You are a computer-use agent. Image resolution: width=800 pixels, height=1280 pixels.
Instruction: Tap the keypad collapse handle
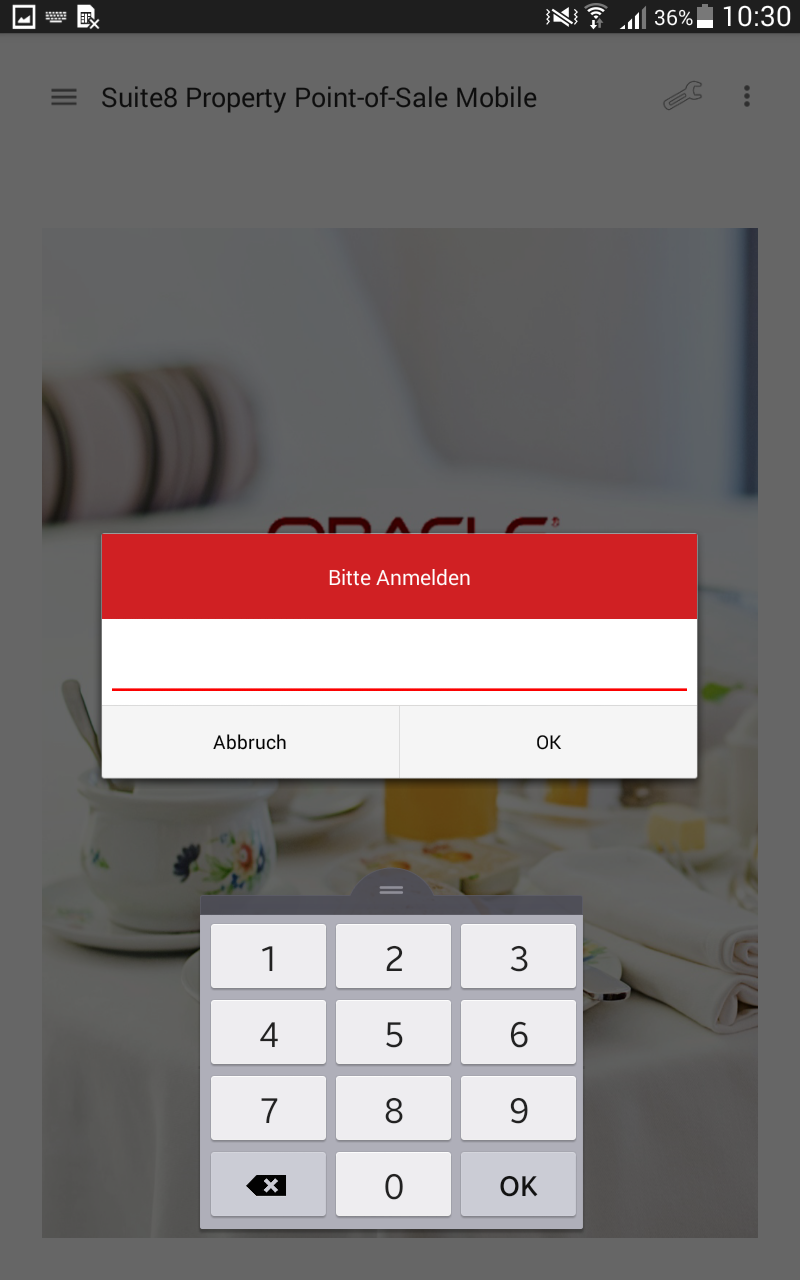click(x=391, y=888)
